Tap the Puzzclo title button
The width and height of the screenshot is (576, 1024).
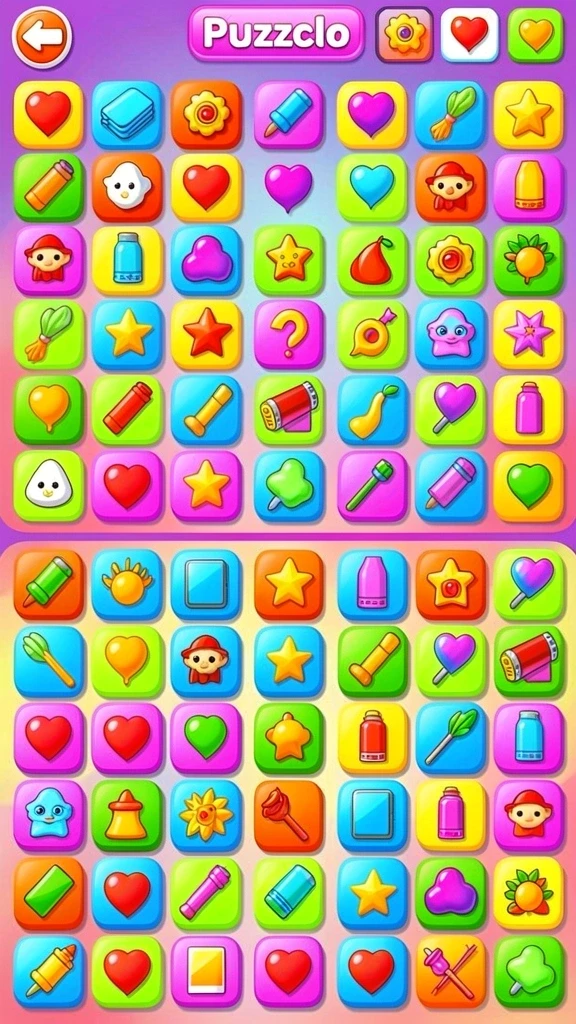click(x=276, y=33)
